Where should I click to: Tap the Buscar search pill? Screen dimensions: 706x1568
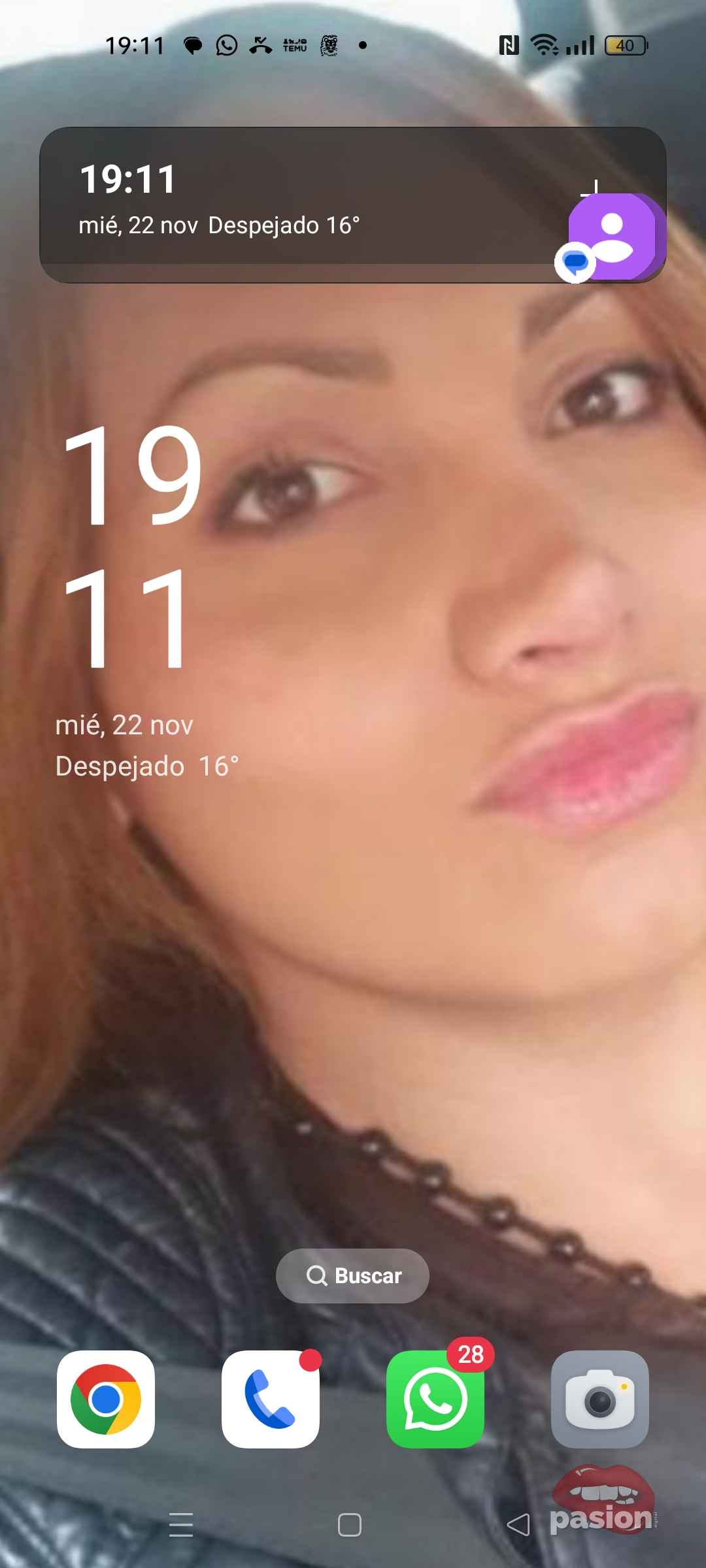pos(353,1275)
